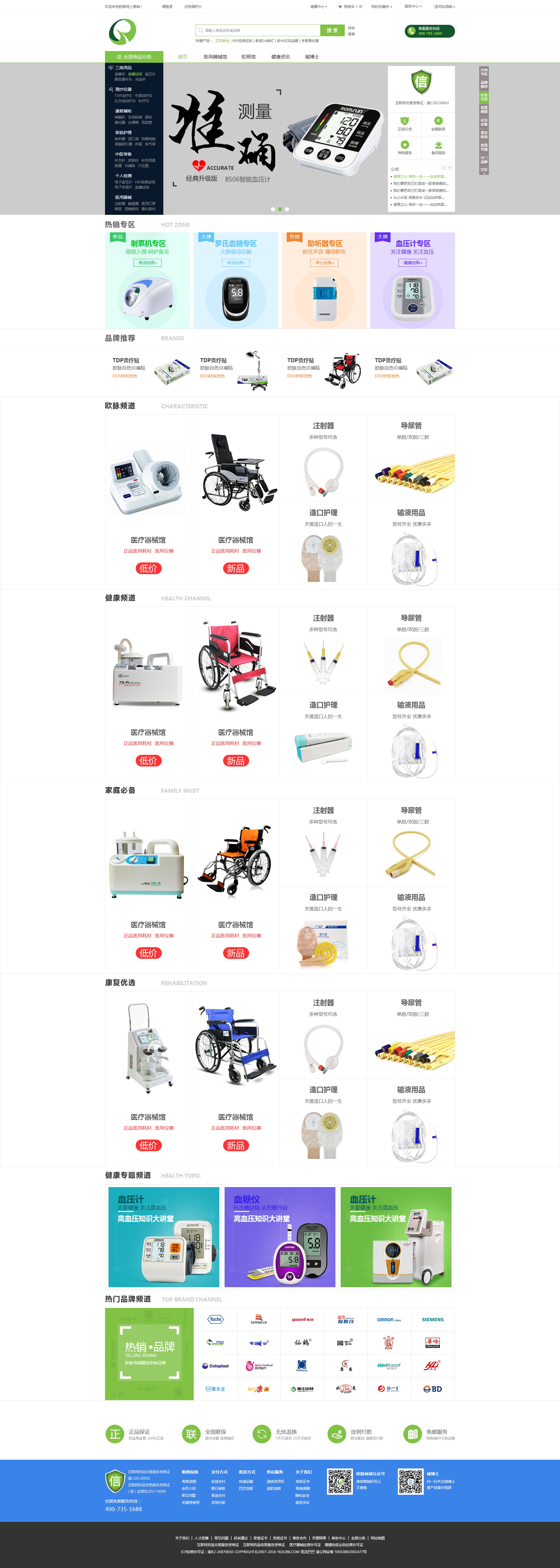Open the 械博士 nav tab
The width and height of the screenshot is (560, 1568).
point(312,57)
